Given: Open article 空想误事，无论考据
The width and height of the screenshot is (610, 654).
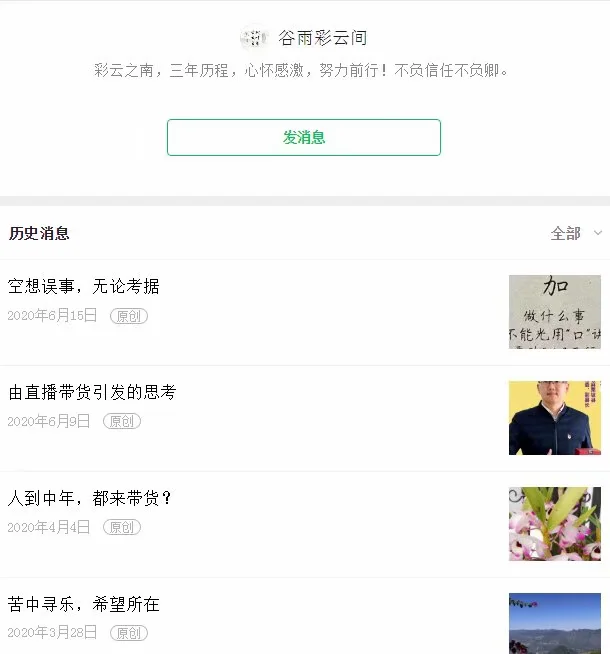Looking at the screenshot, I should (x=84, y=287).
